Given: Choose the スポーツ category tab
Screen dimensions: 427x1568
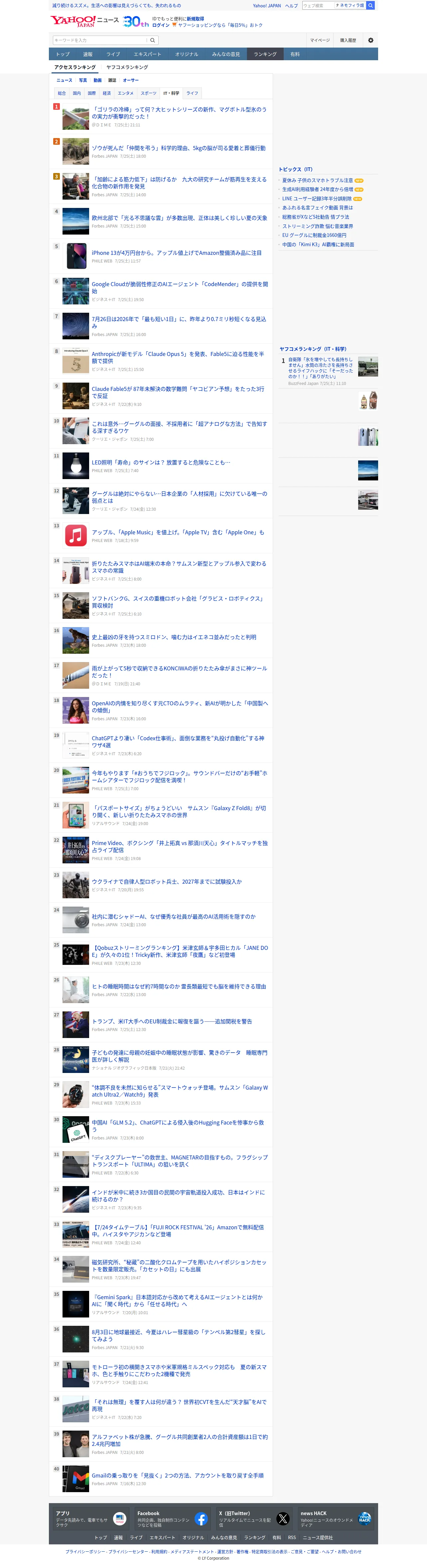Looking at the screenshot, I should 148,93.
